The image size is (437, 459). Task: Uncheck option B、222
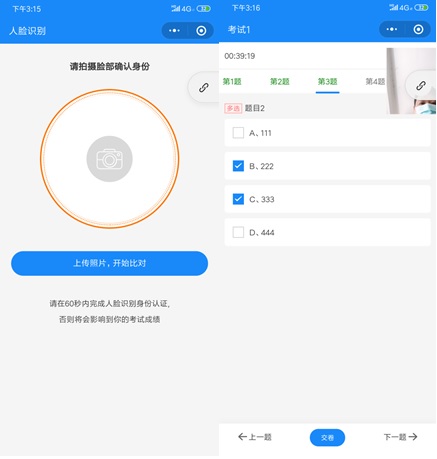tap(327, 166)
